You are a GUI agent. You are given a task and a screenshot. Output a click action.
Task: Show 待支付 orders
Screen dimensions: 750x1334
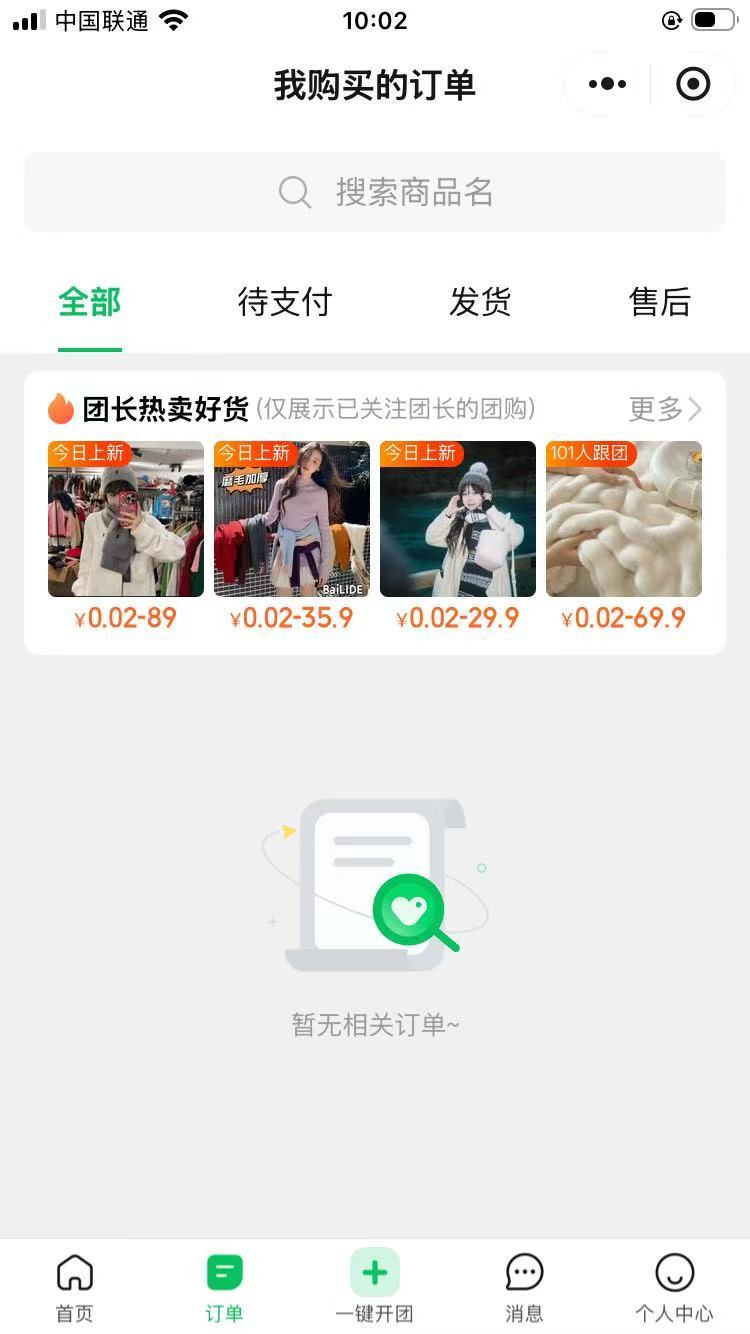pyautogui.click(x=285, y=302)
